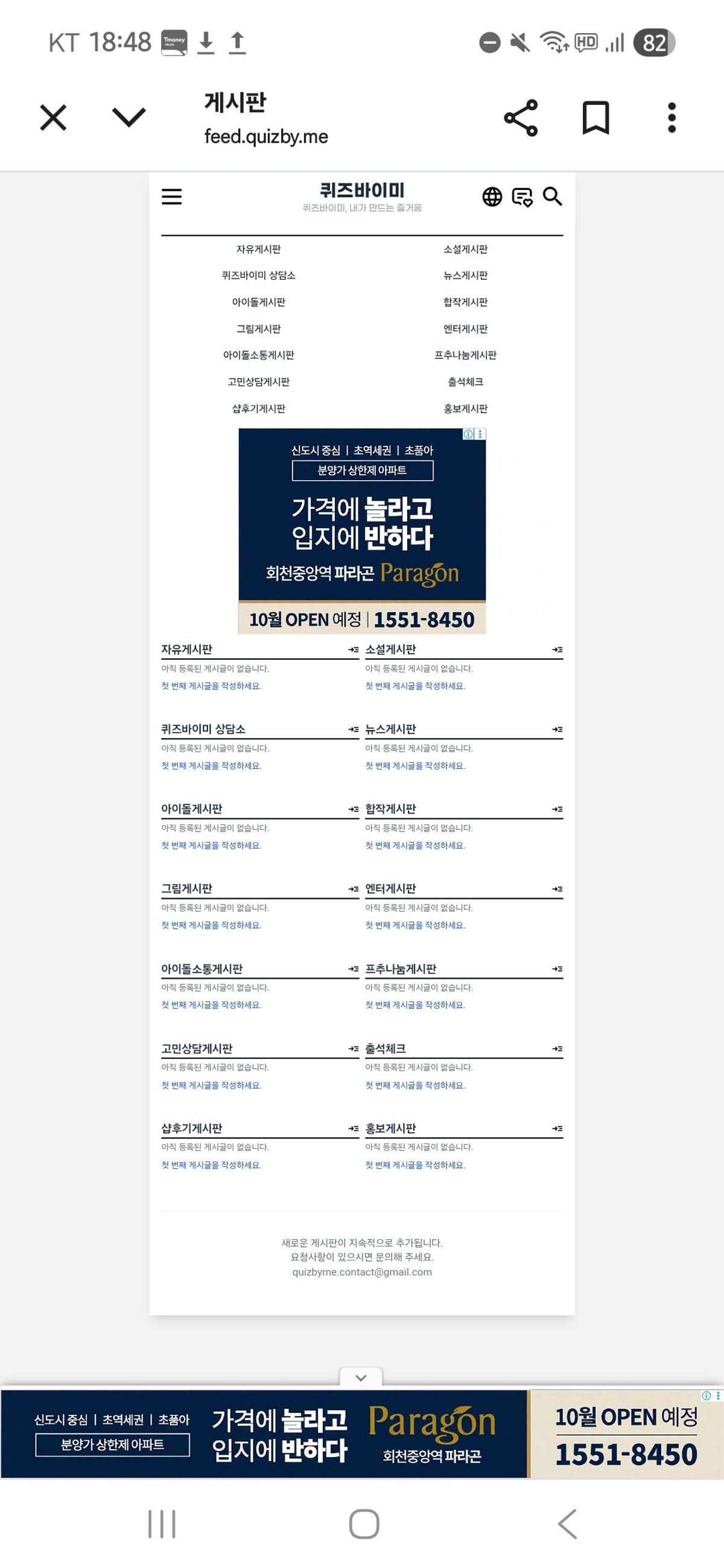This screenshot has height=1568, width=724.
Task: Go to 자유게시판 in top menu
Action: 258,249
